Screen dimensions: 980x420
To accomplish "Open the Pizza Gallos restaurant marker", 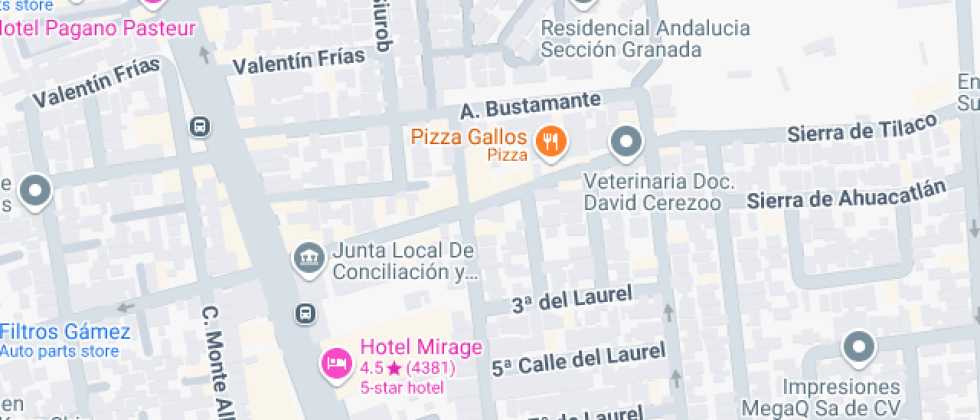I will (x=549, y=141).
